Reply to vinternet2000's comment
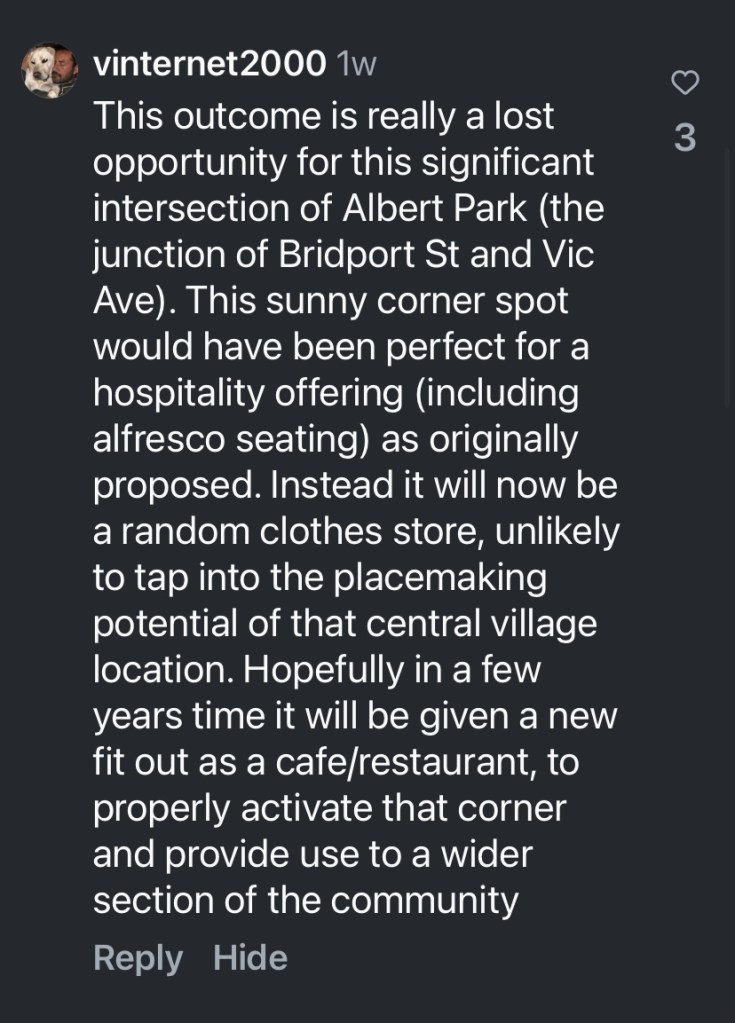The width and height of the screenshot is (735, 1023). click(x=137, y=958)
